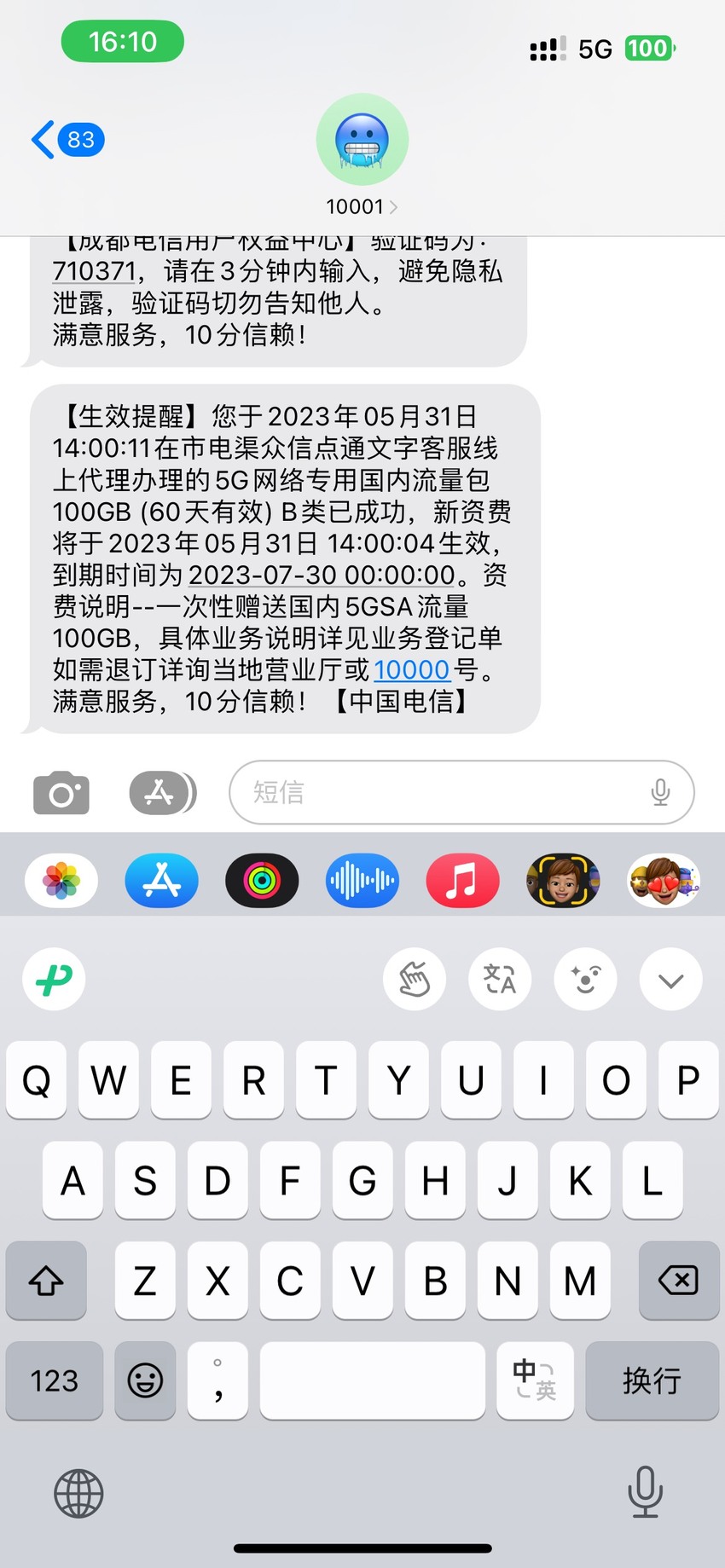Open the App Store iMessage app

[162, 881]
